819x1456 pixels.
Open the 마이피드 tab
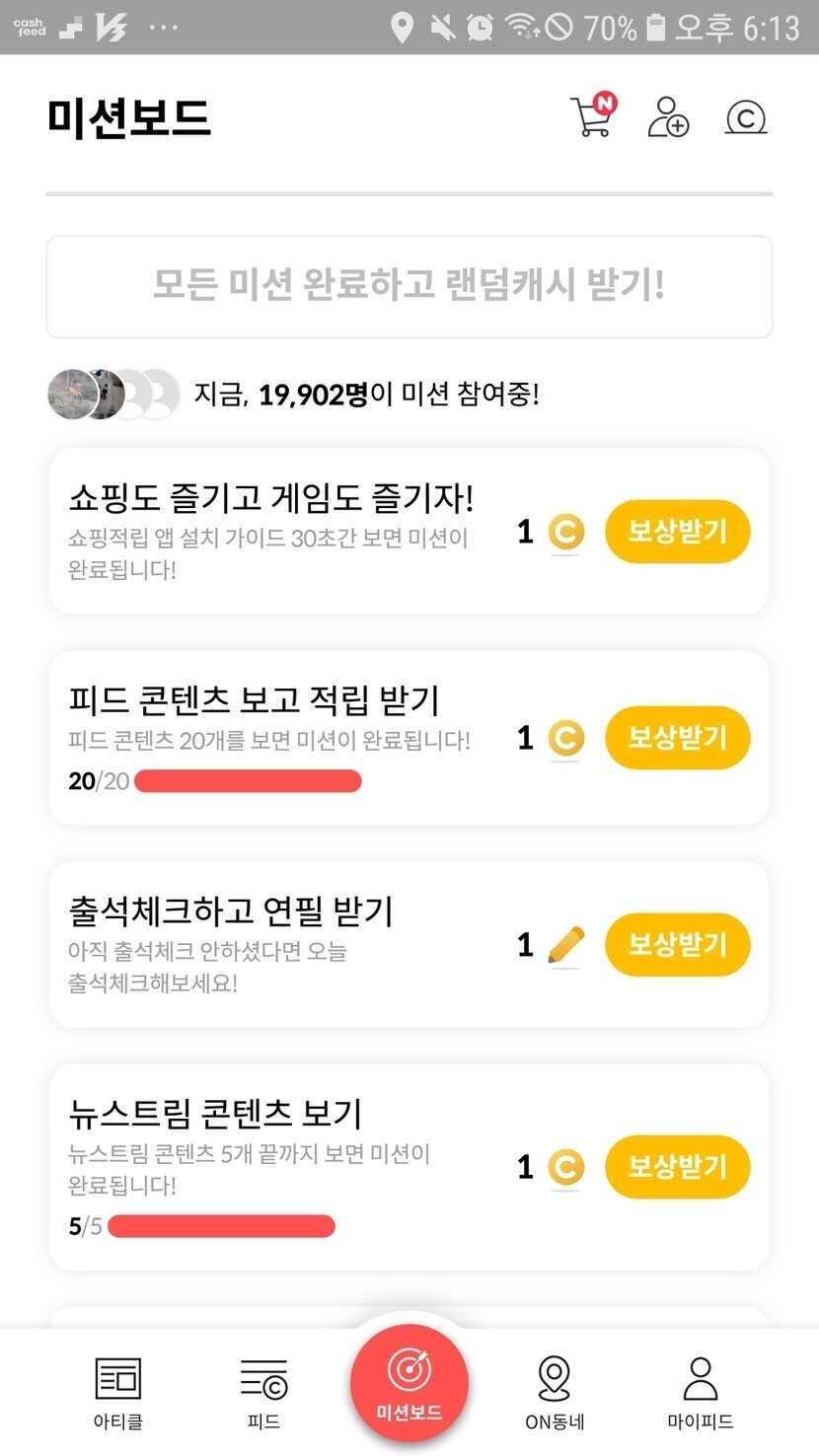click(x=701, y=1392)
